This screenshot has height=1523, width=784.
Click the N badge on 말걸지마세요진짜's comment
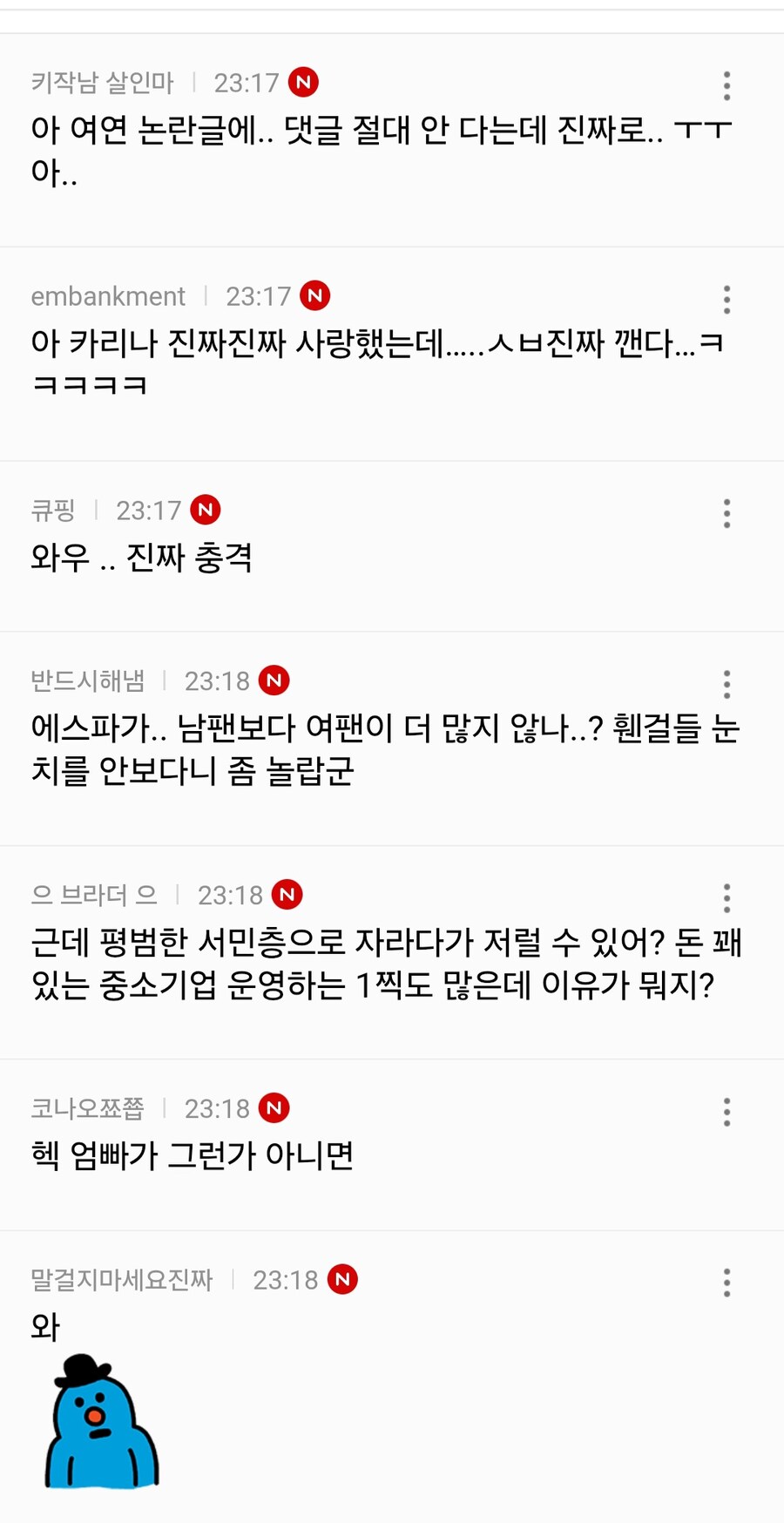(341, 1281)
